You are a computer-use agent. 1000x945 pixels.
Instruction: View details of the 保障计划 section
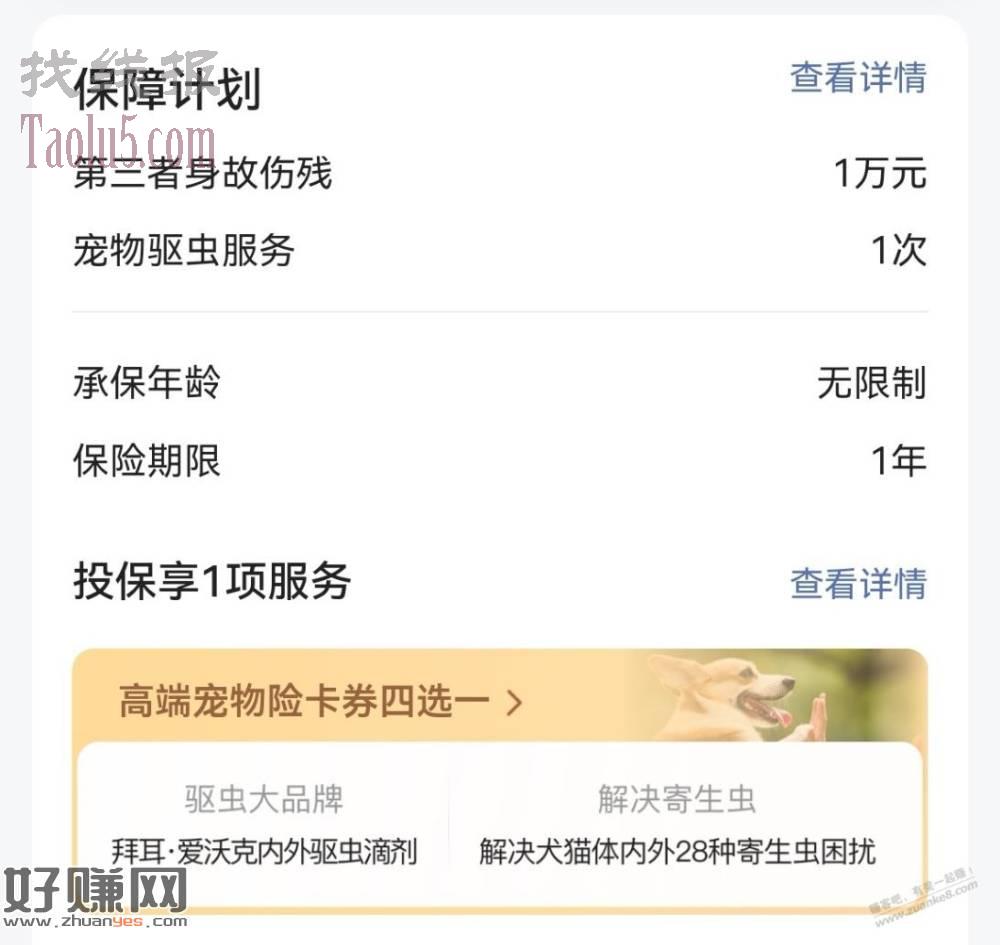(x=858, y=77)
